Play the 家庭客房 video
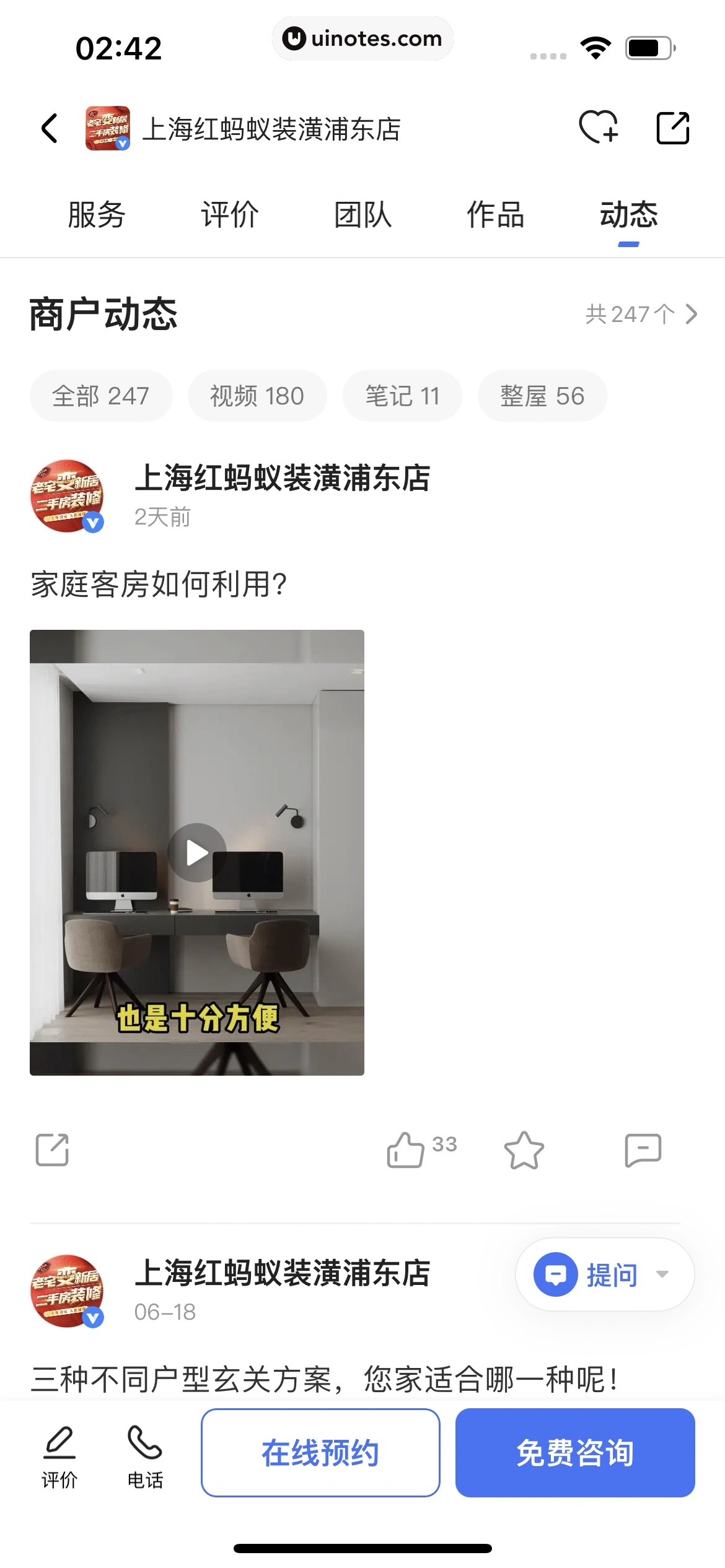725x1568 pixels. click(x=196, y=852)
